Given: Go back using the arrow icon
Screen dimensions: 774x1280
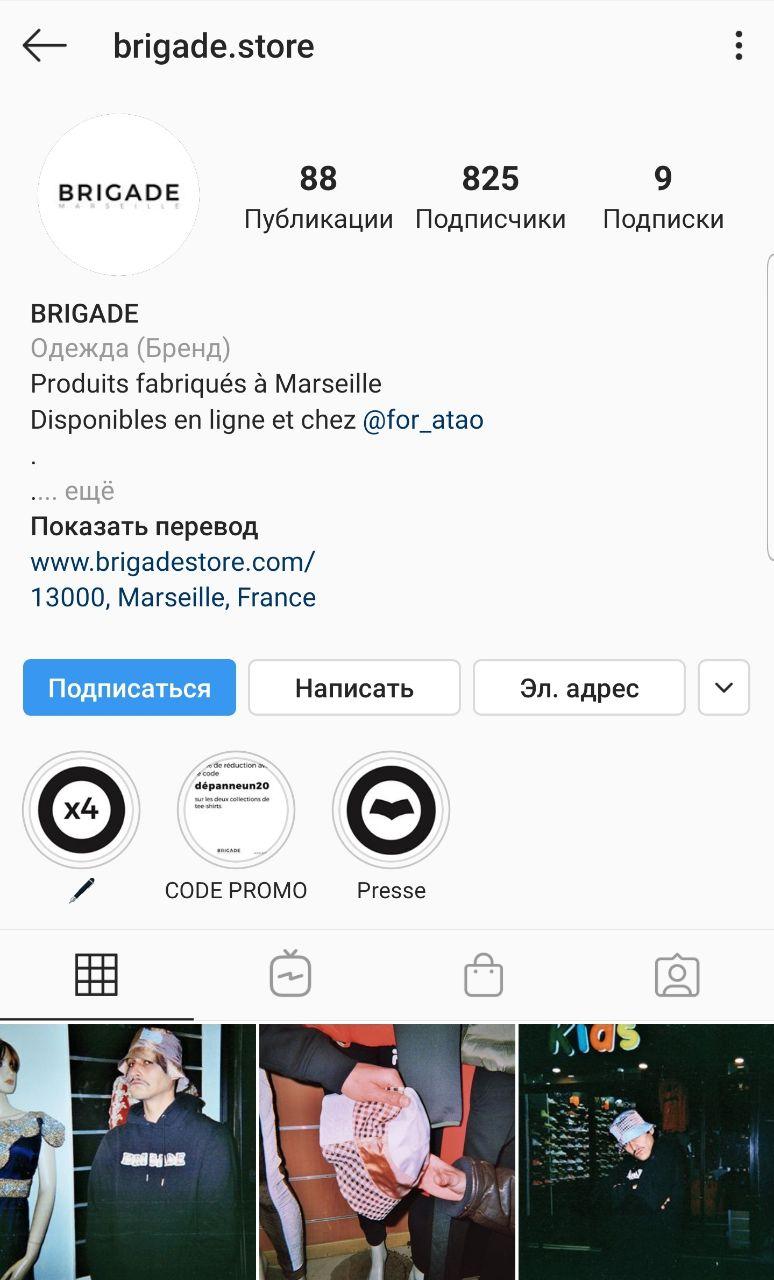Looking at the screenshot, I should 45,46.
